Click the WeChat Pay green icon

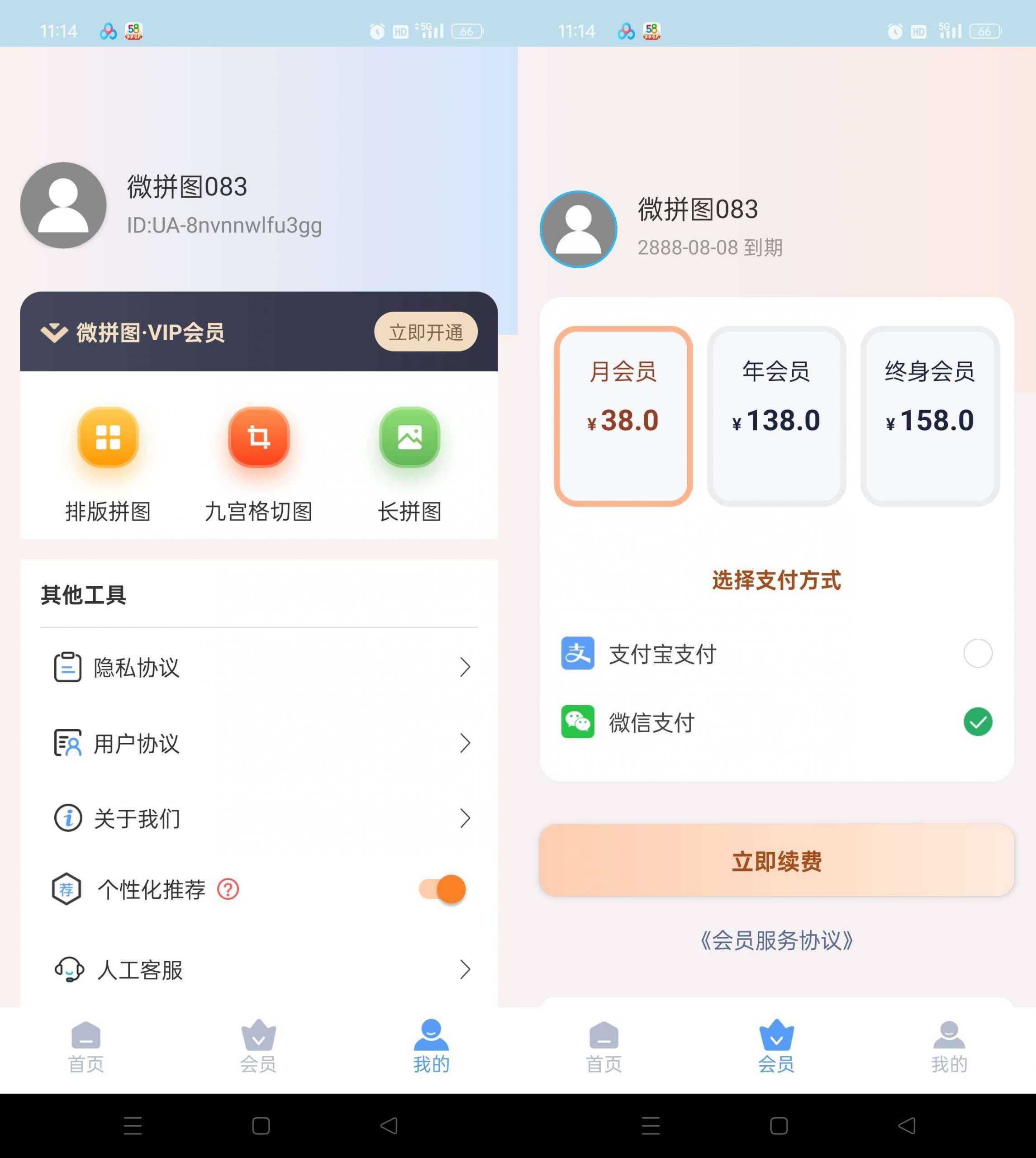(x=577, y=723)
